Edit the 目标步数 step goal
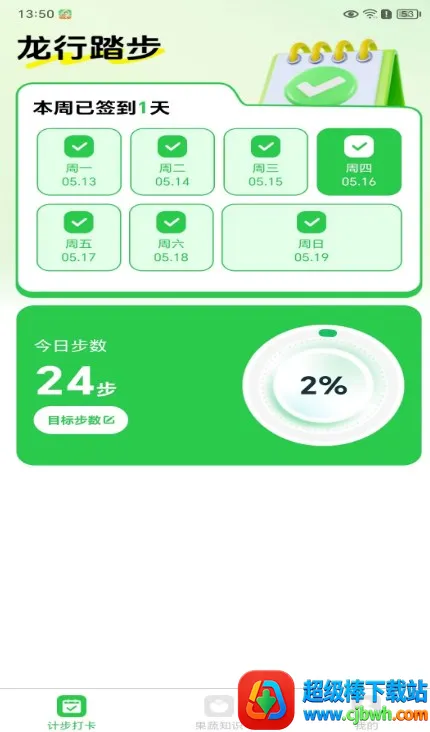Viewport: 430px width, 732px height. point(81,420)
